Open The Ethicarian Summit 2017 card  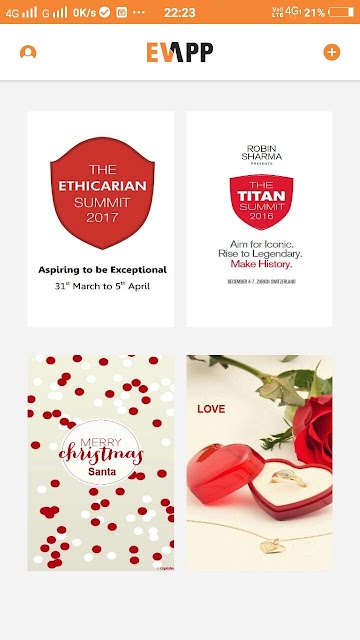tap(100, 219)
